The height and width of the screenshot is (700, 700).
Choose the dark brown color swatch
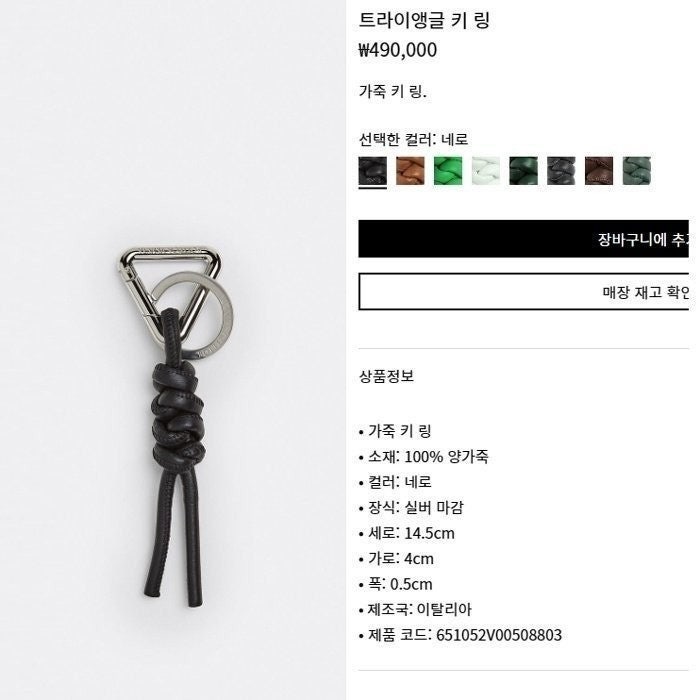(x=599, y=170)
